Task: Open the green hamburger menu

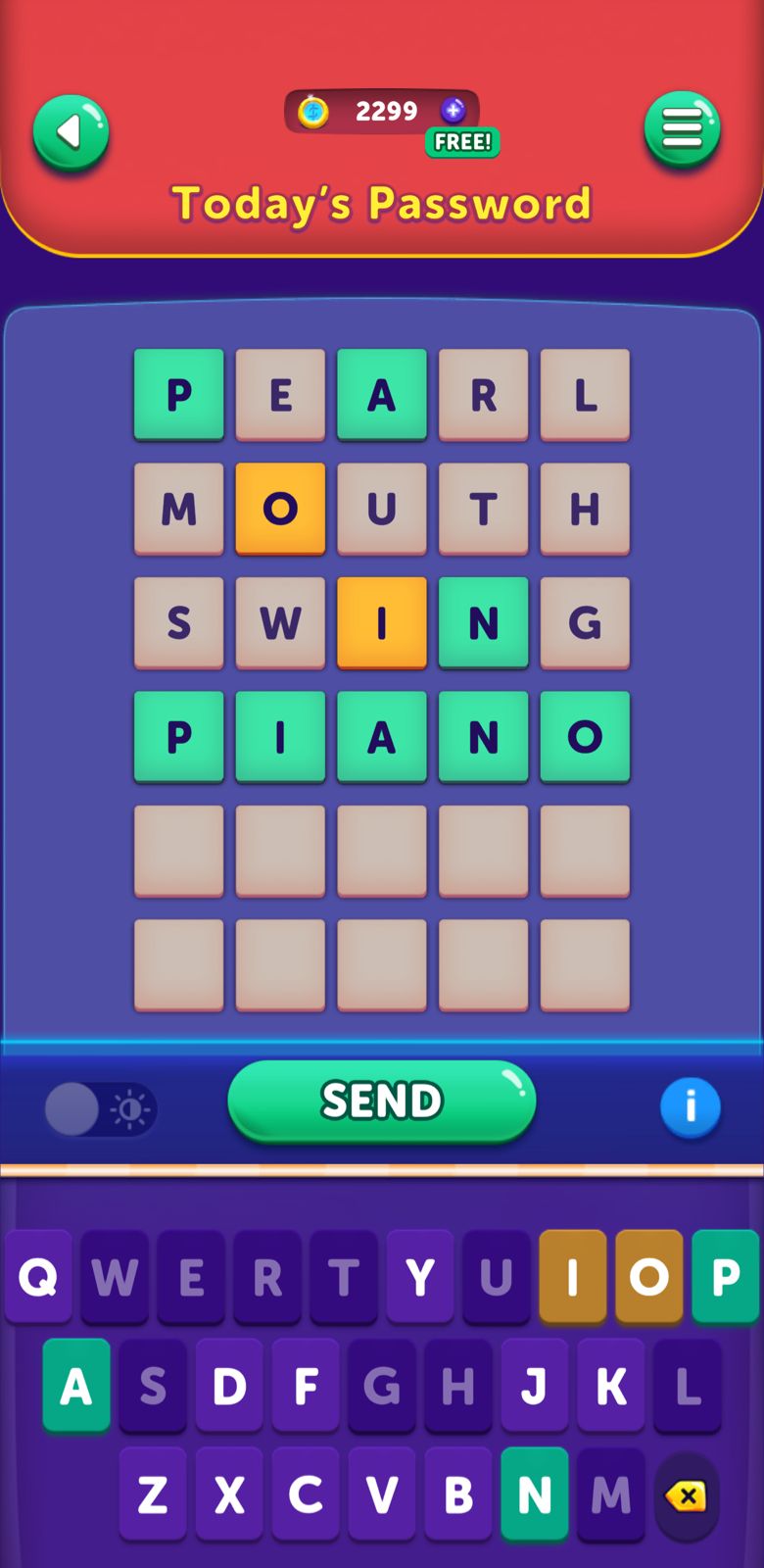Action: pos(682,129)
